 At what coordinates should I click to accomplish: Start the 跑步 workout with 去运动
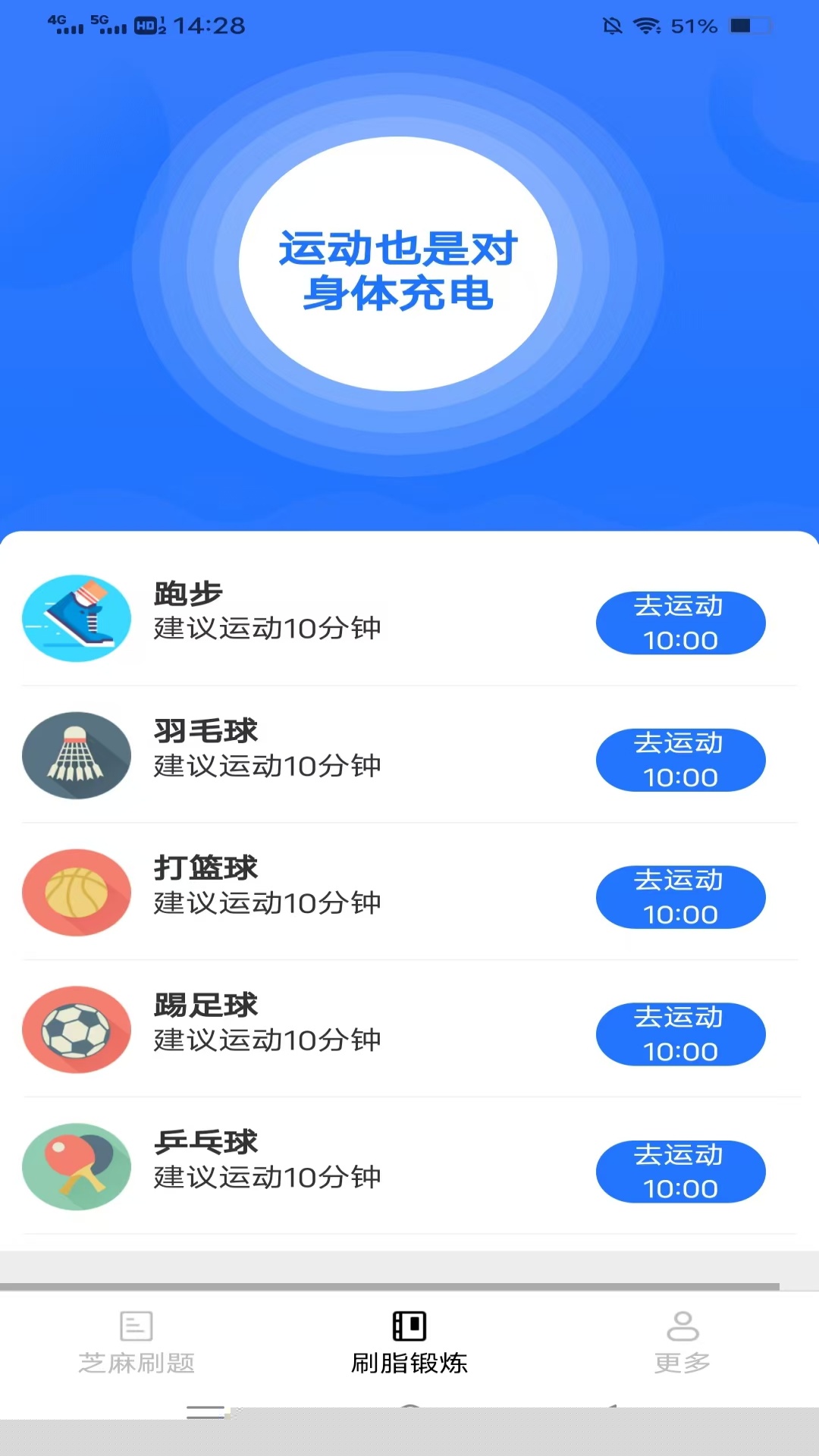tap(680, 623)
